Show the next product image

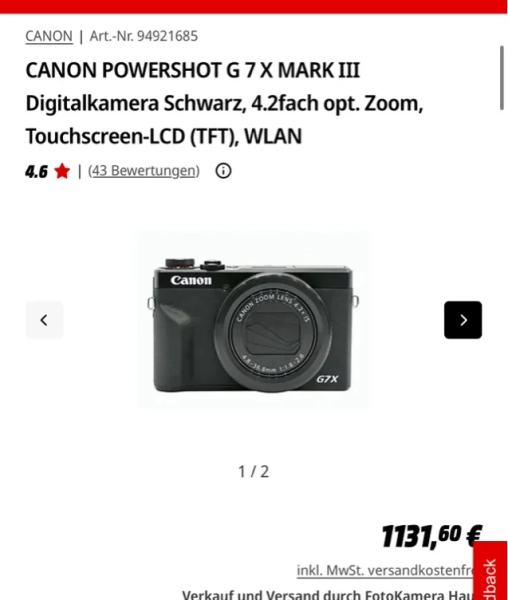point(463,320)
